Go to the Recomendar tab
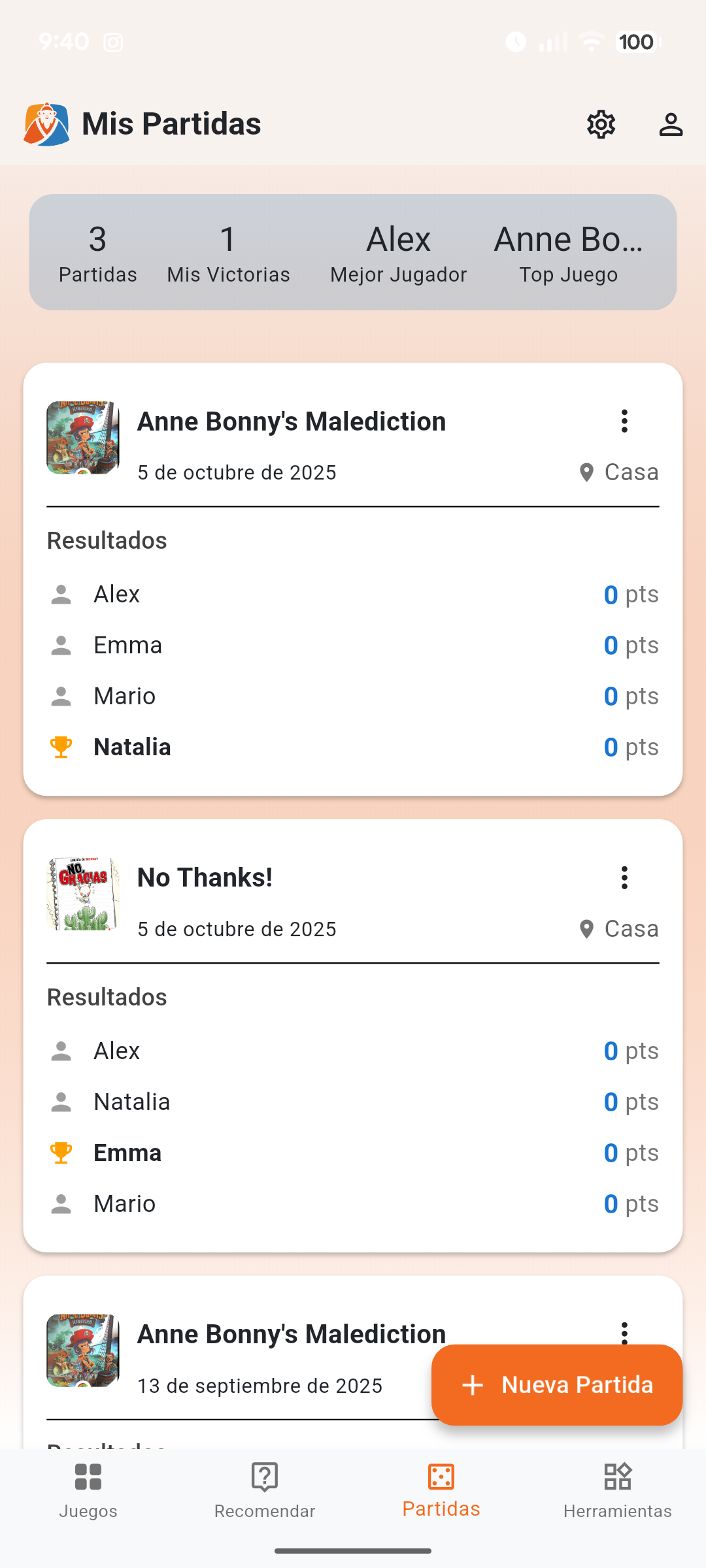 [x=265, y=1490]
